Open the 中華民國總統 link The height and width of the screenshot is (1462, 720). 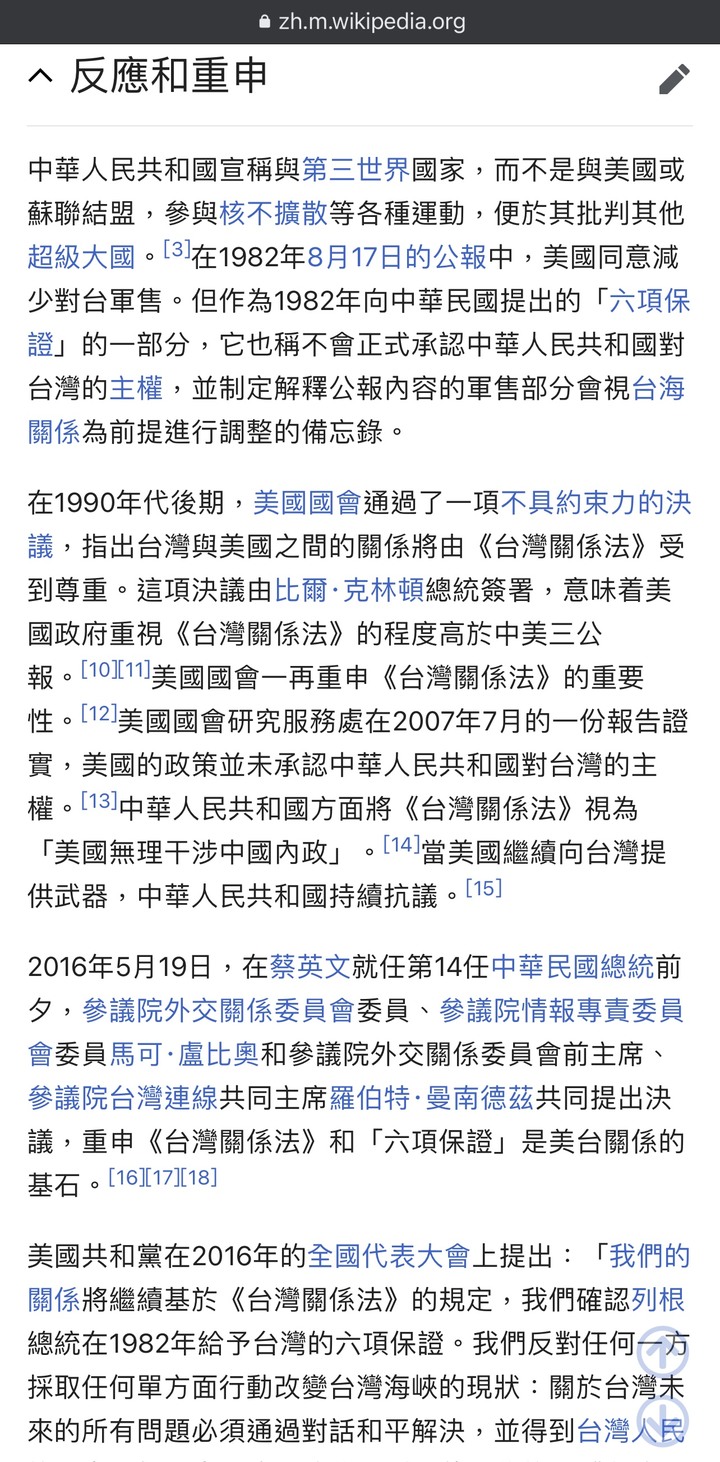point(572,966)
